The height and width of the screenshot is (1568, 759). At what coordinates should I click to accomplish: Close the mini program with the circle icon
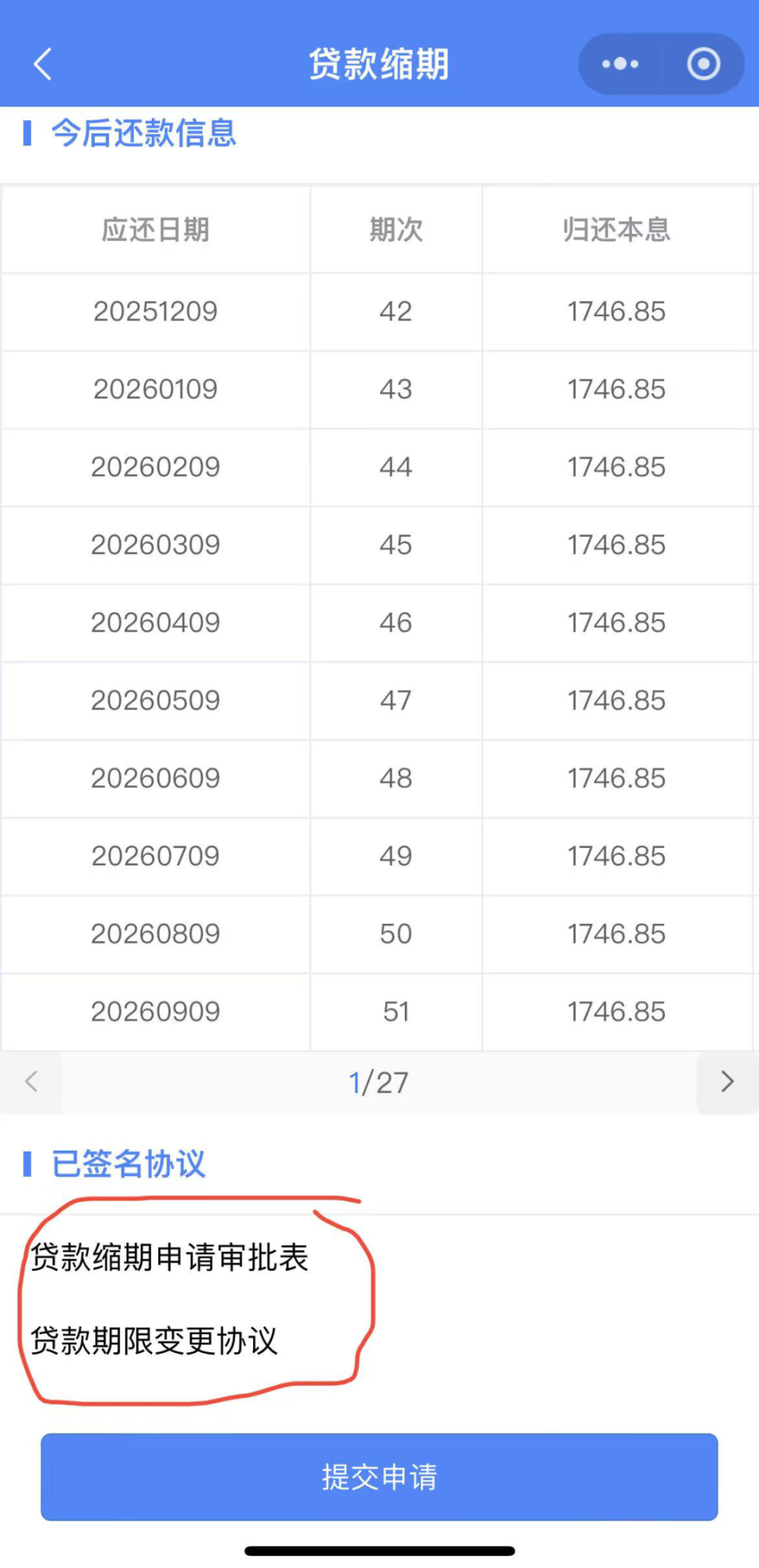703,64
